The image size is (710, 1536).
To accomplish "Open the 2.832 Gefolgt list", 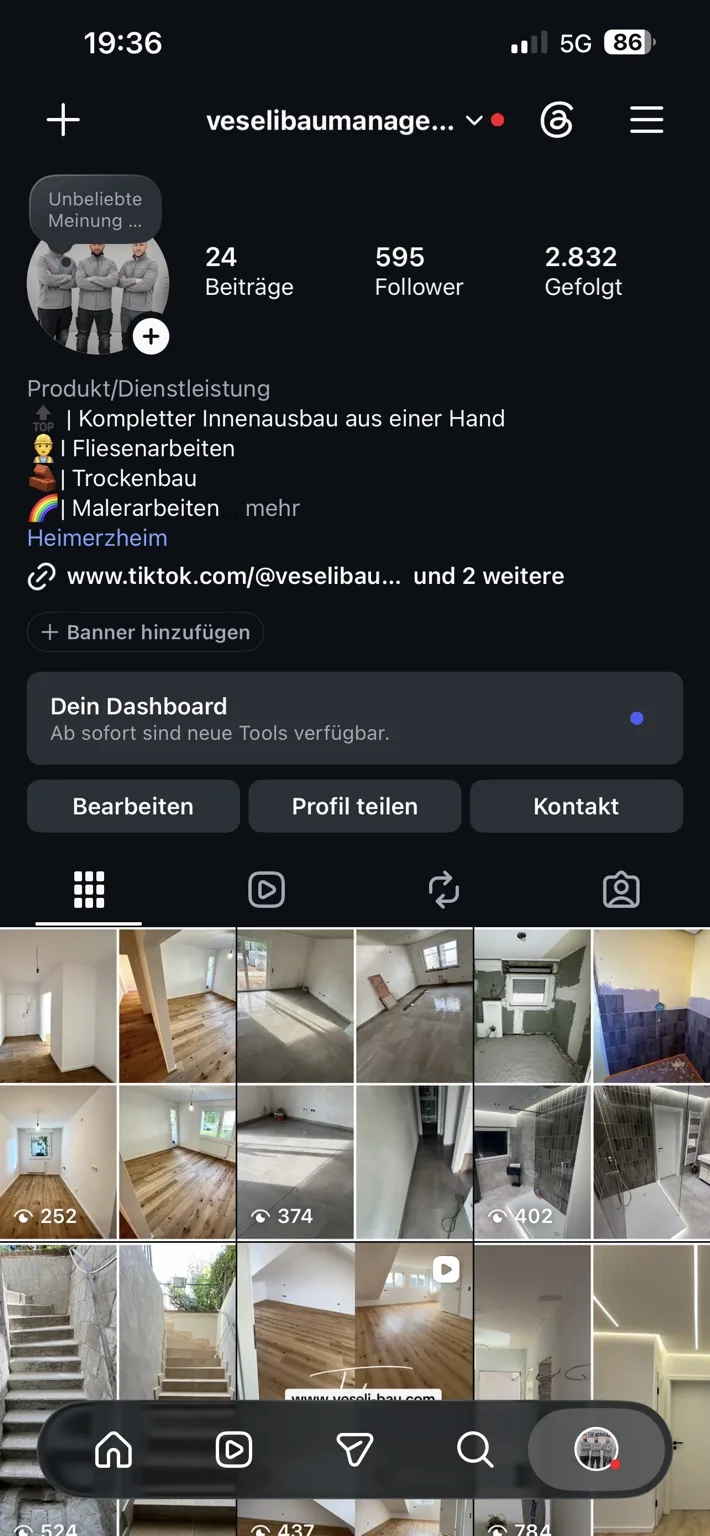I will tap(583, 271).
